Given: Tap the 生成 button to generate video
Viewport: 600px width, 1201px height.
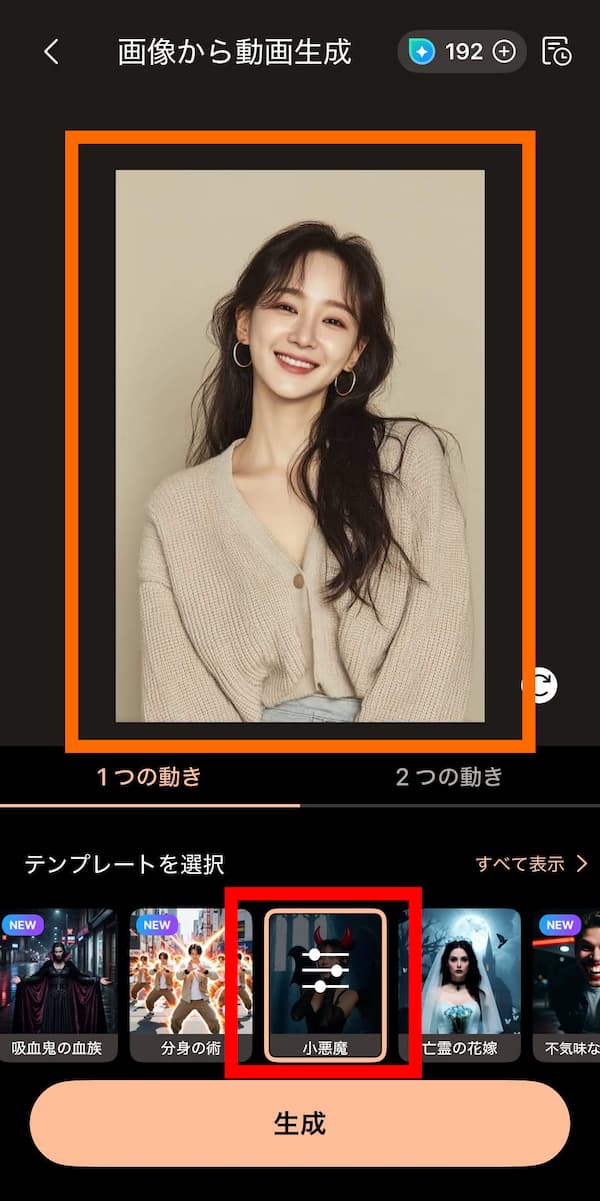Looking at the screenshot, I should [300, 1123].
